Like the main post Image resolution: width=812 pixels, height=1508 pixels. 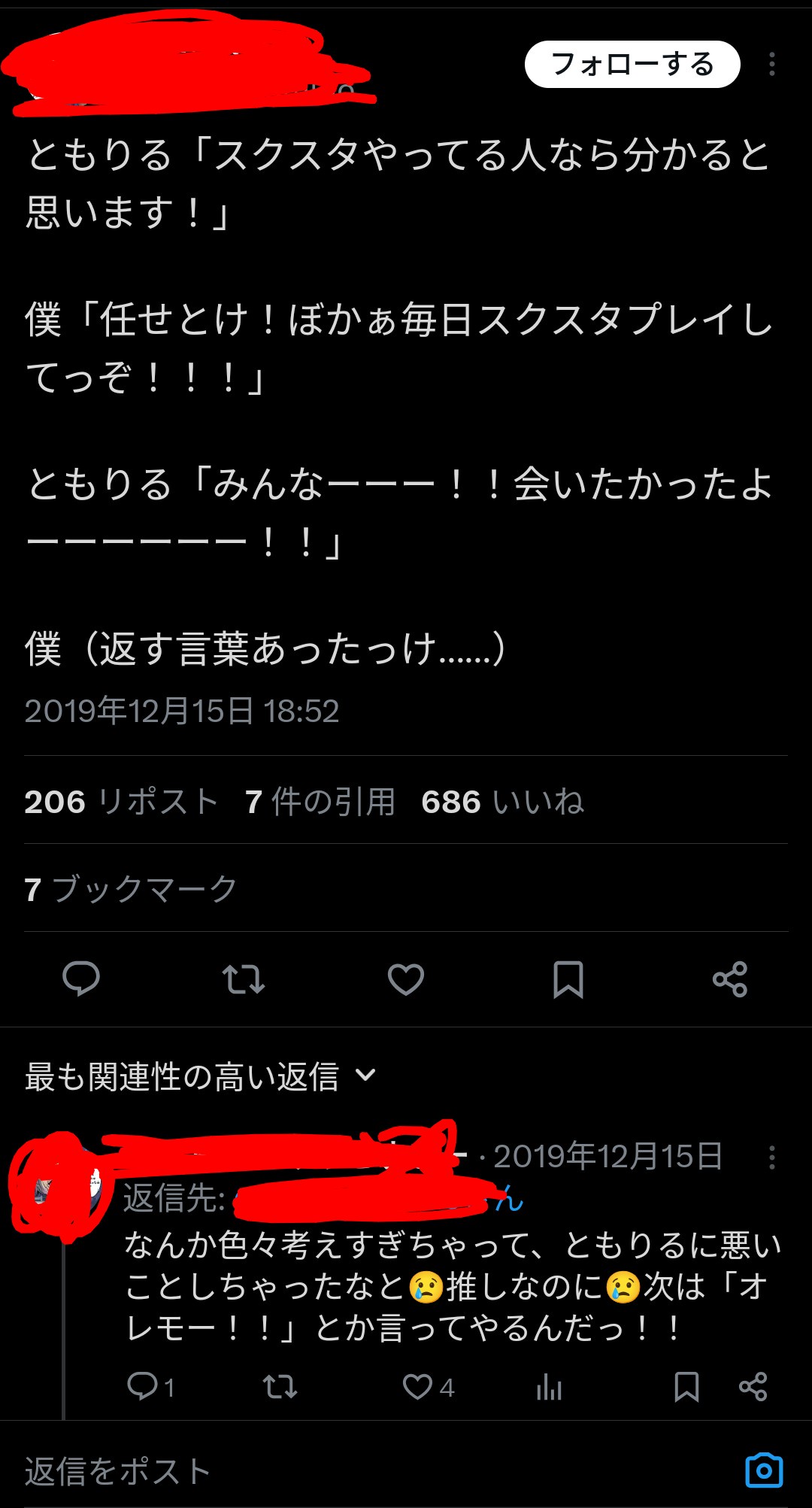click(x=406, y=979)
